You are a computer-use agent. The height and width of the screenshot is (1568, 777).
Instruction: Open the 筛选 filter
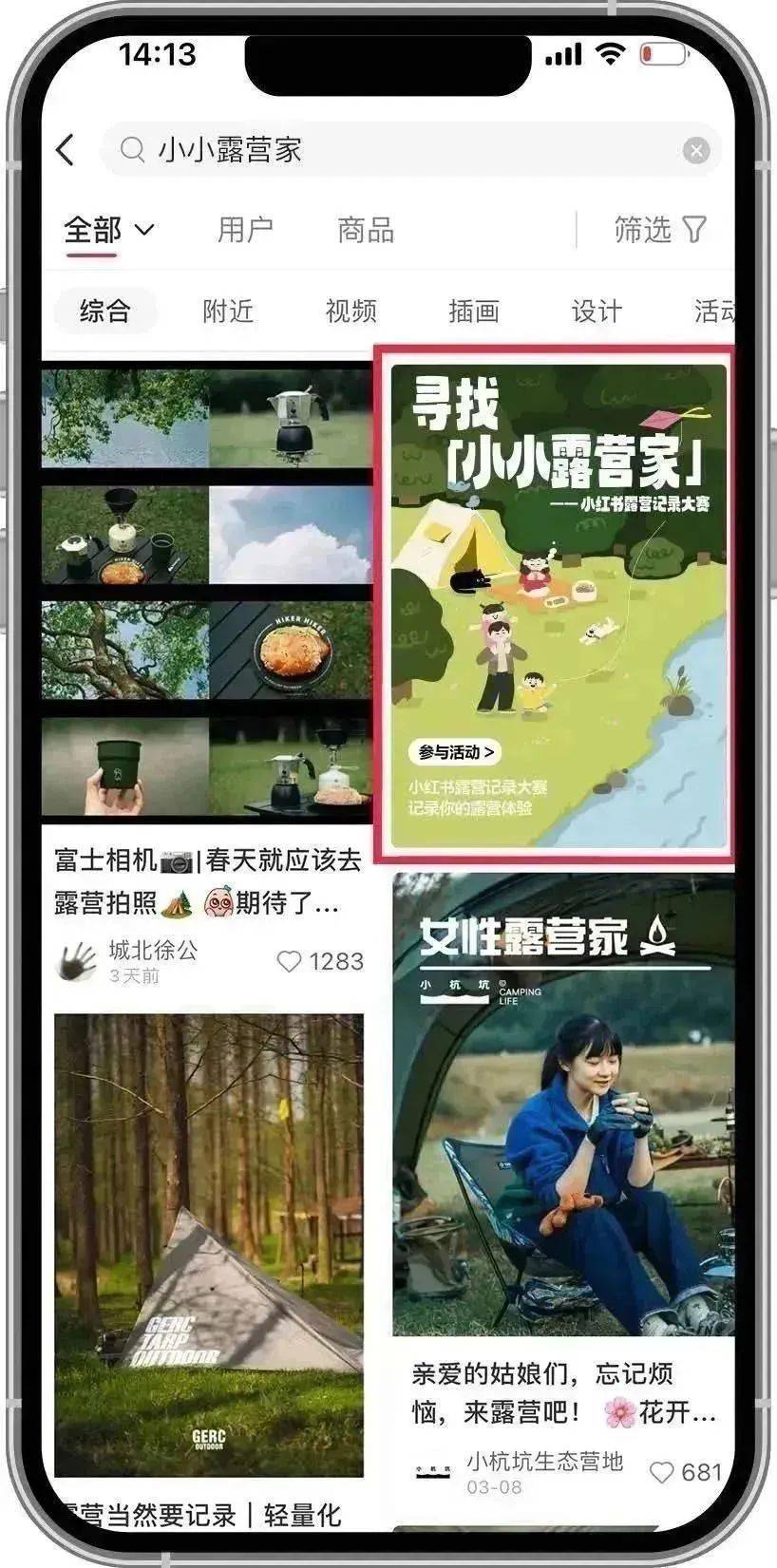point(659,230)
